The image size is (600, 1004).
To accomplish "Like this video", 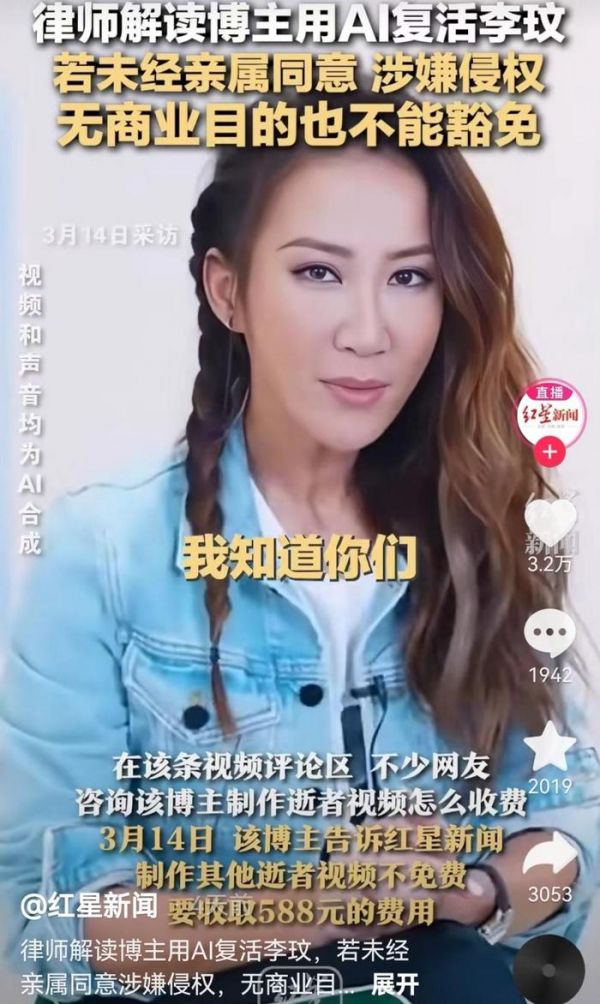I will coord(550,520).
